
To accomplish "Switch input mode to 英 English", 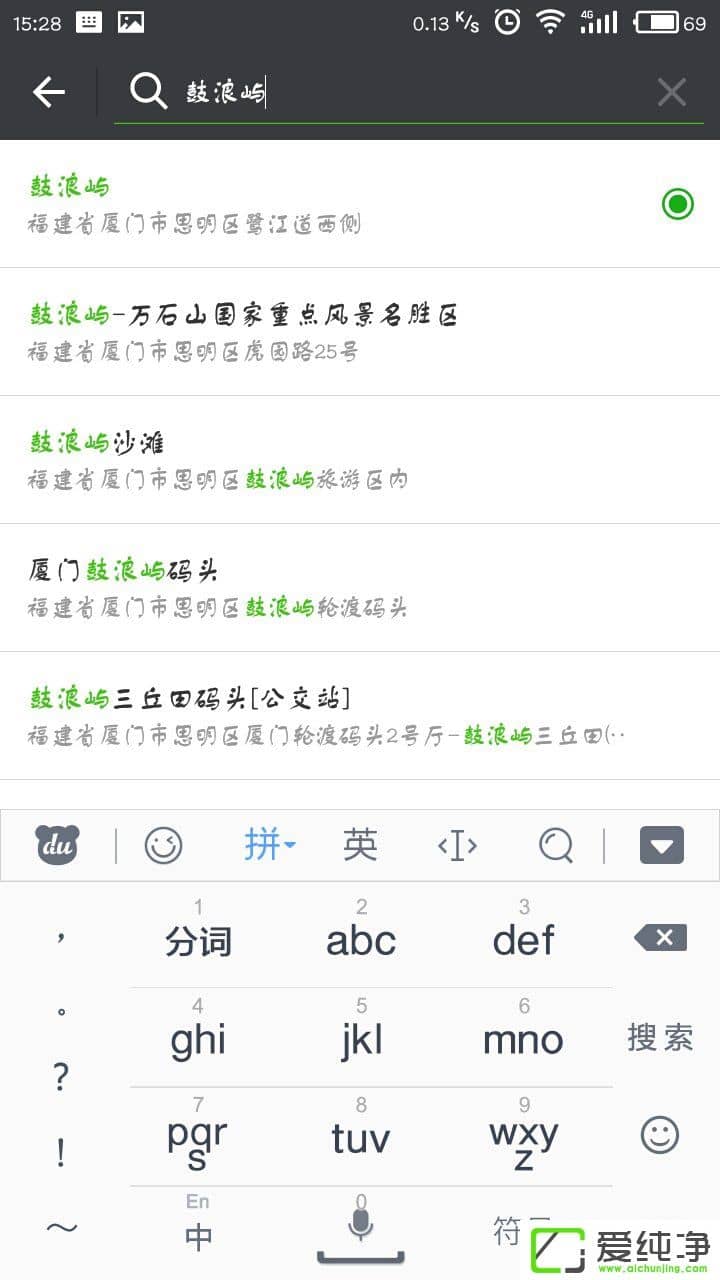I will point(360,845).
